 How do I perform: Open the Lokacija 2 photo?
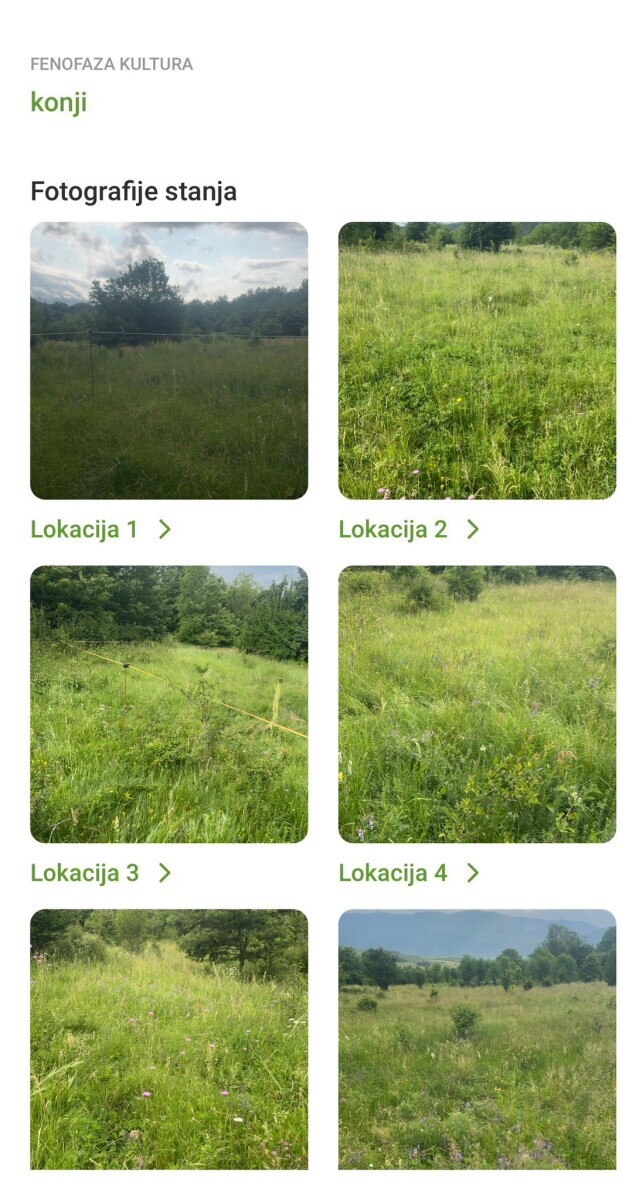[x=477, y=360]
